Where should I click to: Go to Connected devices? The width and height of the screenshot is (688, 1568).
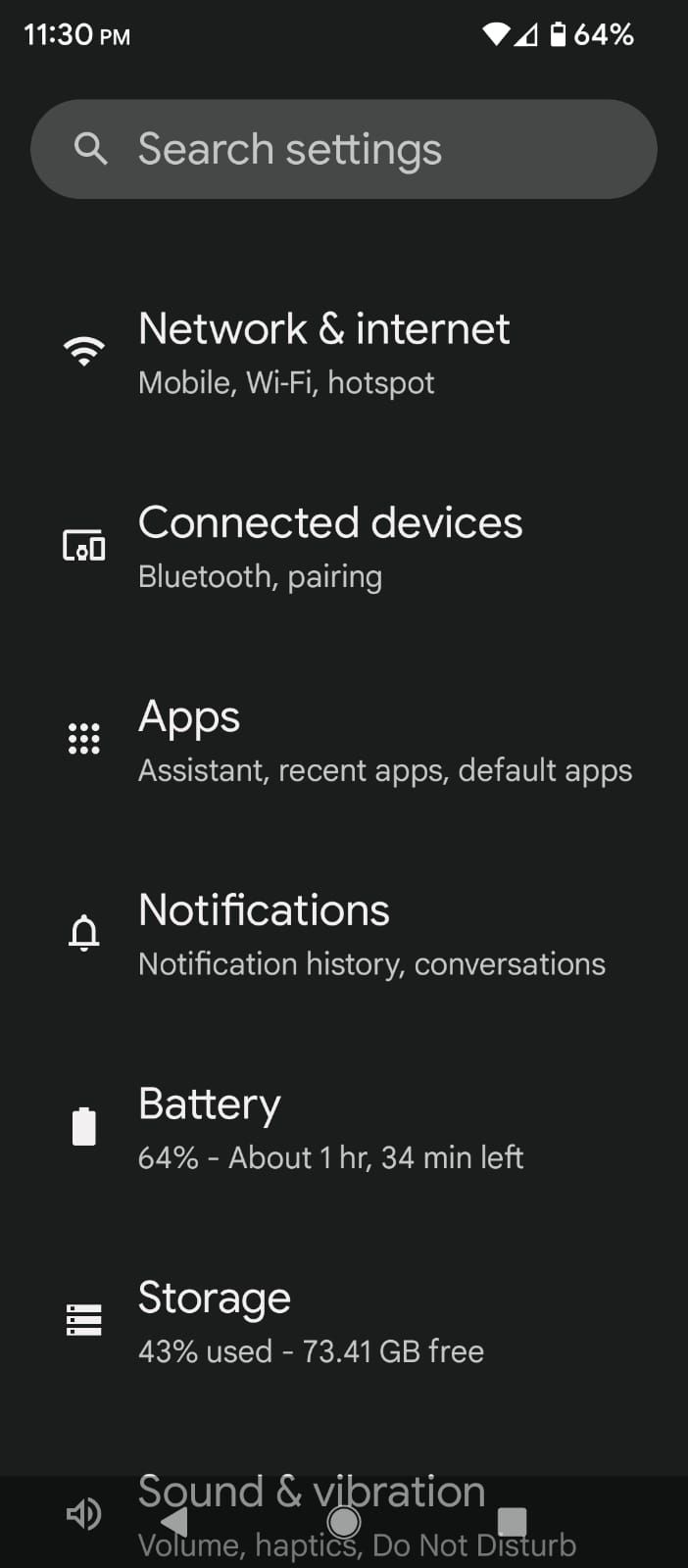330,547
